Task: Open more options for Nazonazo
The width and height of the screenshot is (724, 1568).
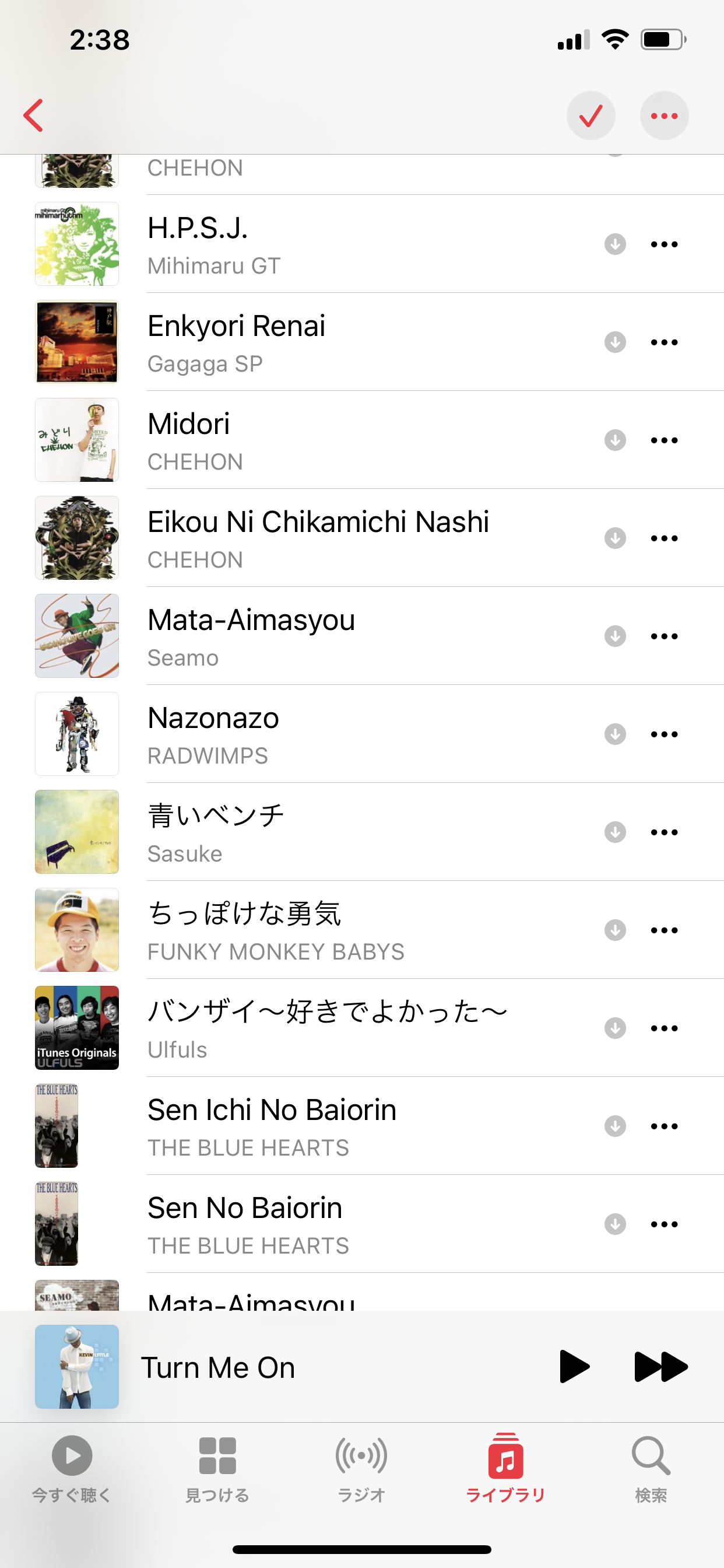Action: (x=664, y=734)
